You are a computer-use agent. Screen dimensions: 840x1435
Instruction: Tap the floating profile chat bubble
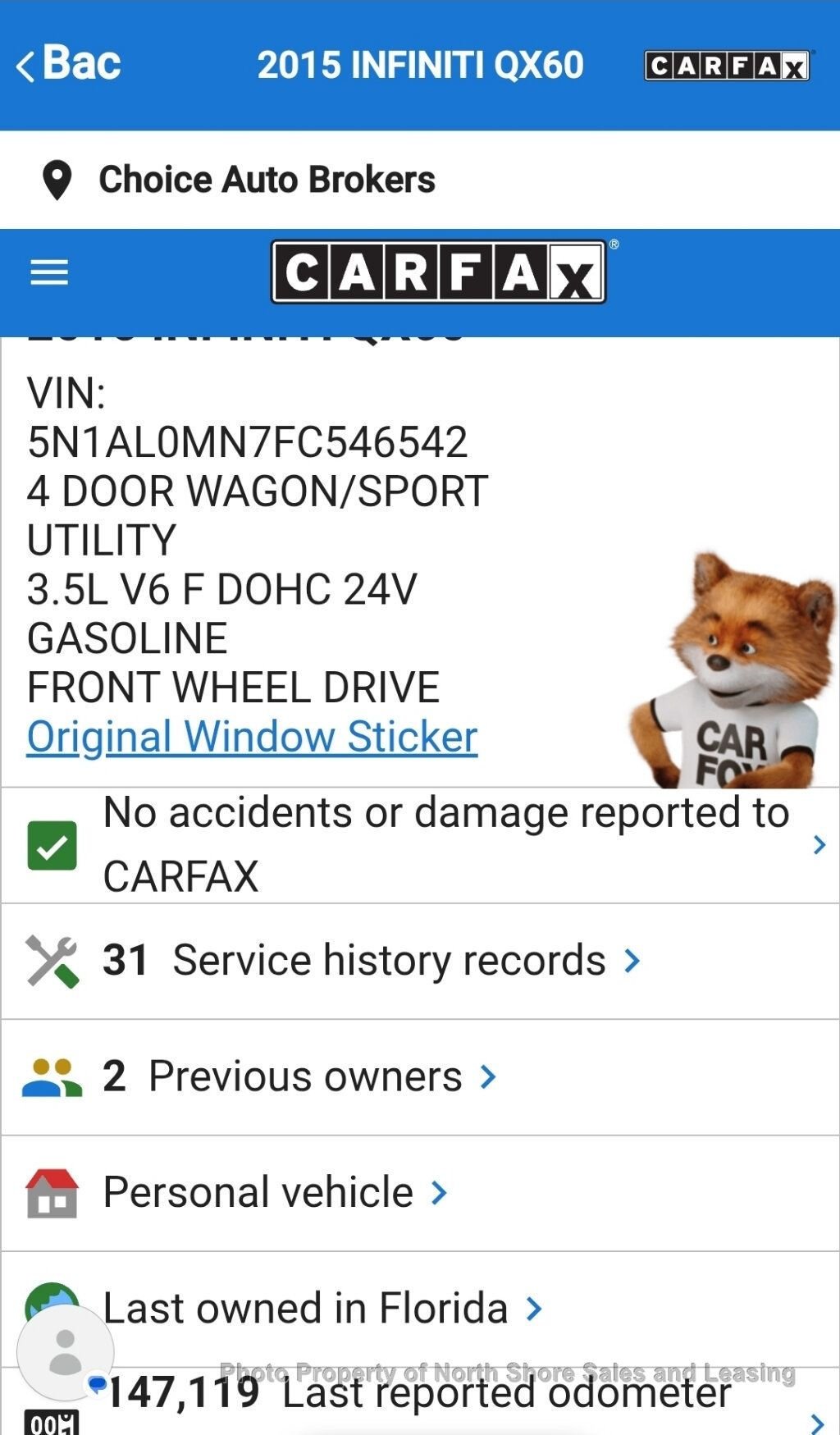[x=65, y=1350]
